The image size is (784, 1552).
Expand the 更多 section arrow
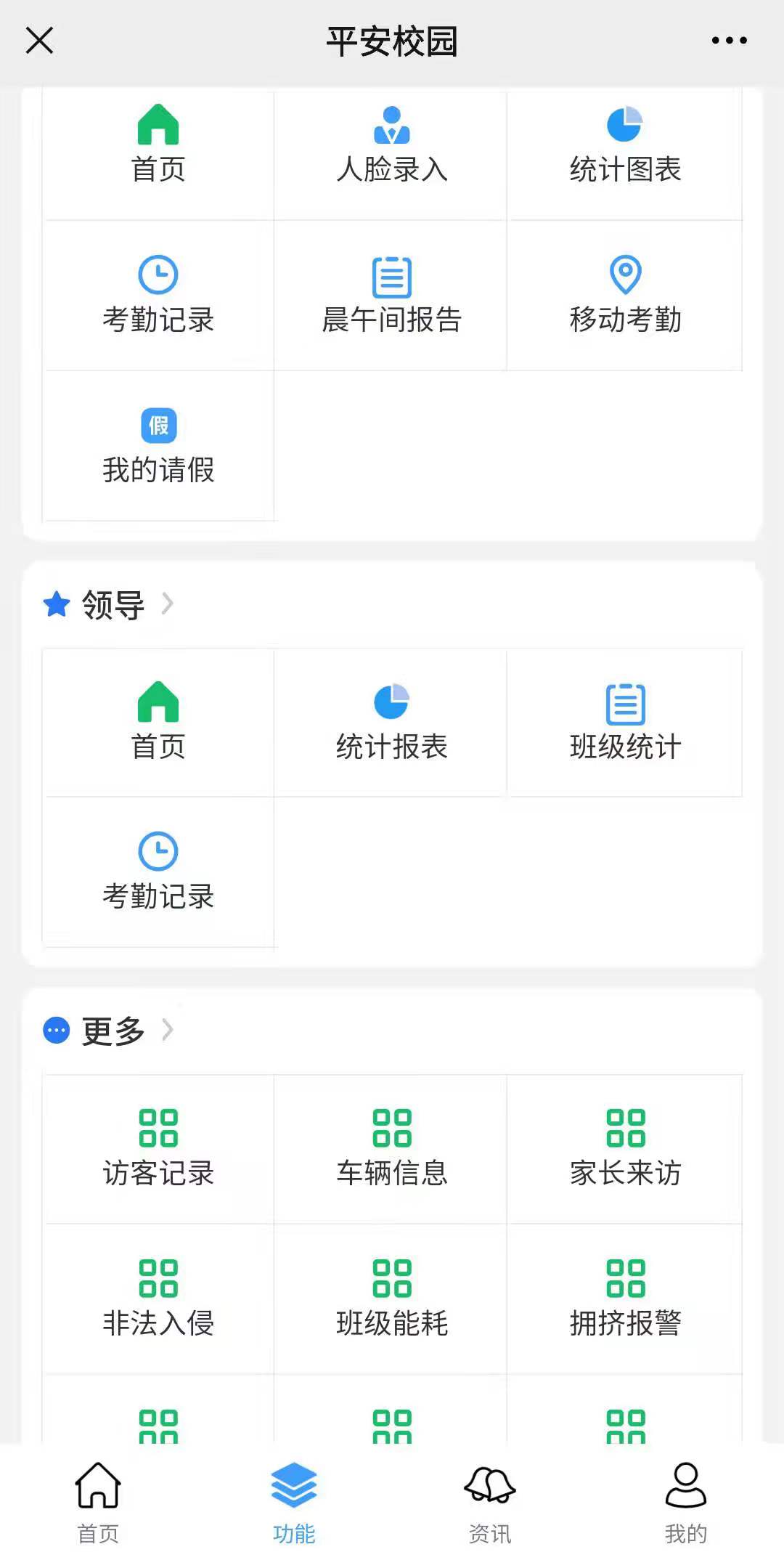click(x=168, y=1029)
